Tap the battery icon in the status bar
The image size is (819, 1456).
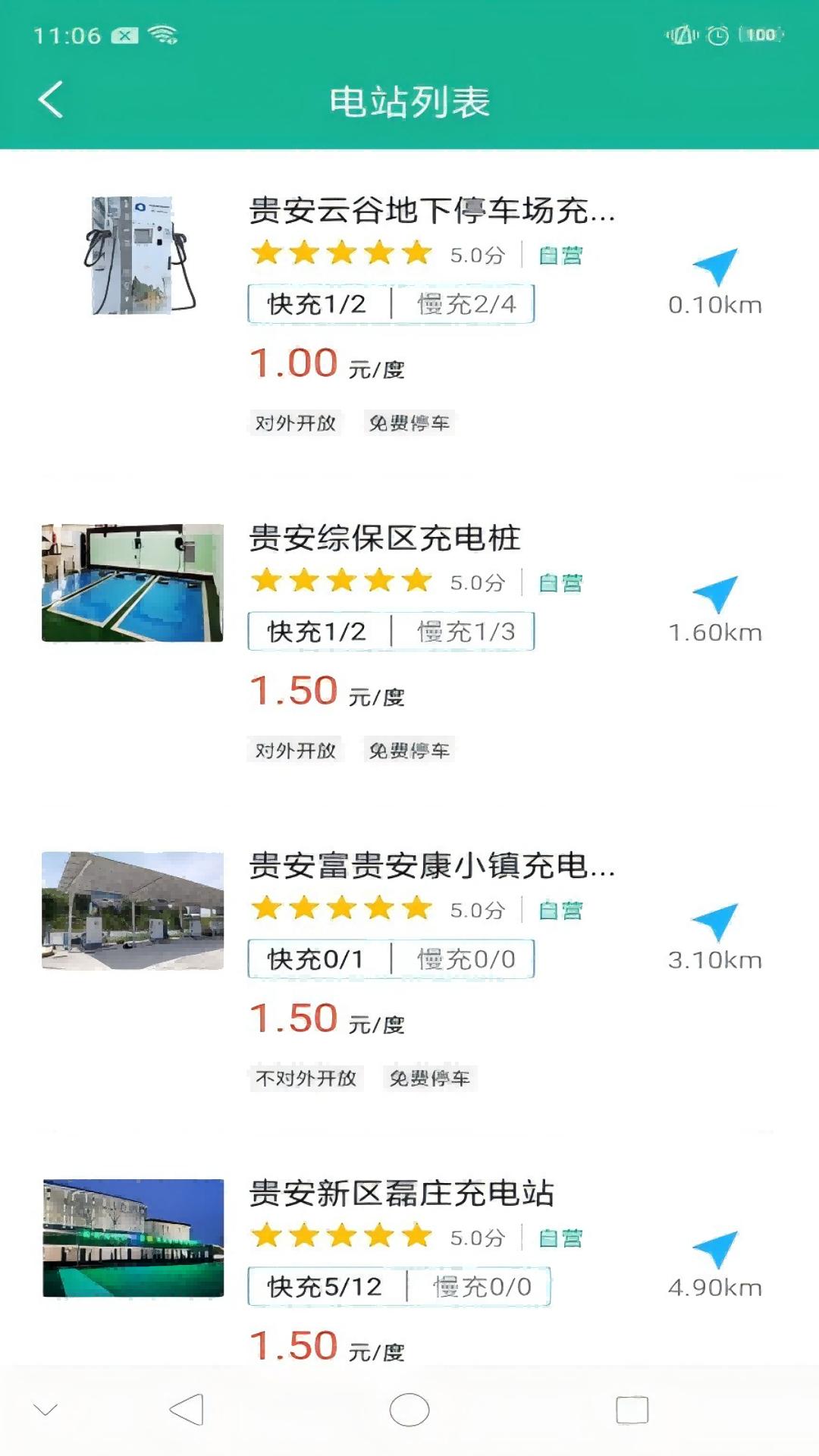[x=761, y=33]
